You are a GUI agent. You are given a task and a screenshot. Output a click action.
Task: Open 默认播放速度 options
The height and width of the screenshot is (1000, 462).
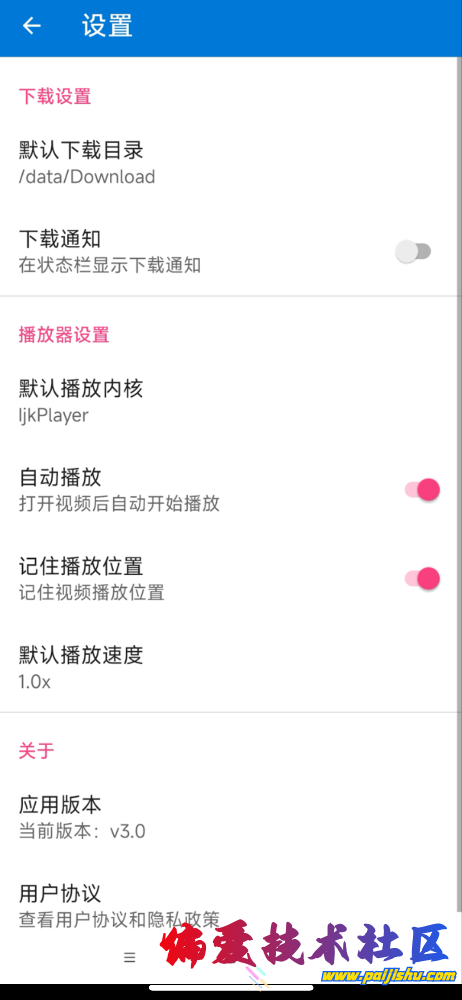[x=231, y=667]
